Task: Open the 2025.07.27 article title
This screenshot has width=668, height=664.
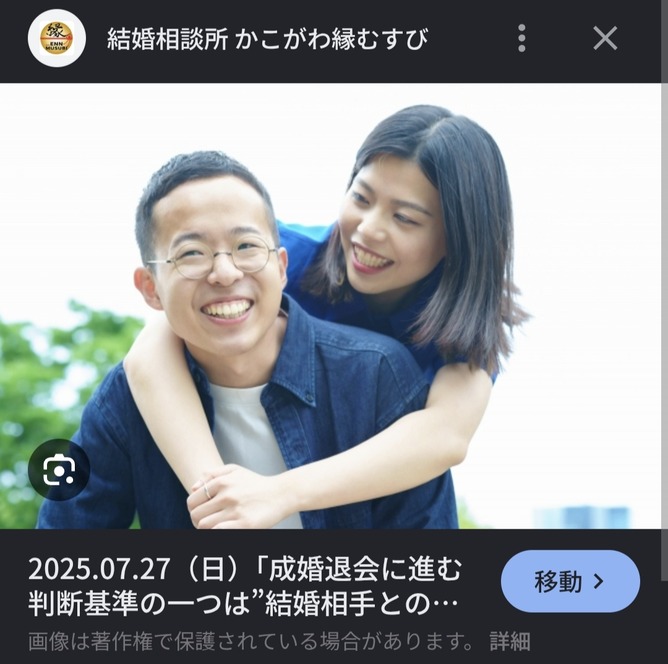Action: click(x=245, y=586)
